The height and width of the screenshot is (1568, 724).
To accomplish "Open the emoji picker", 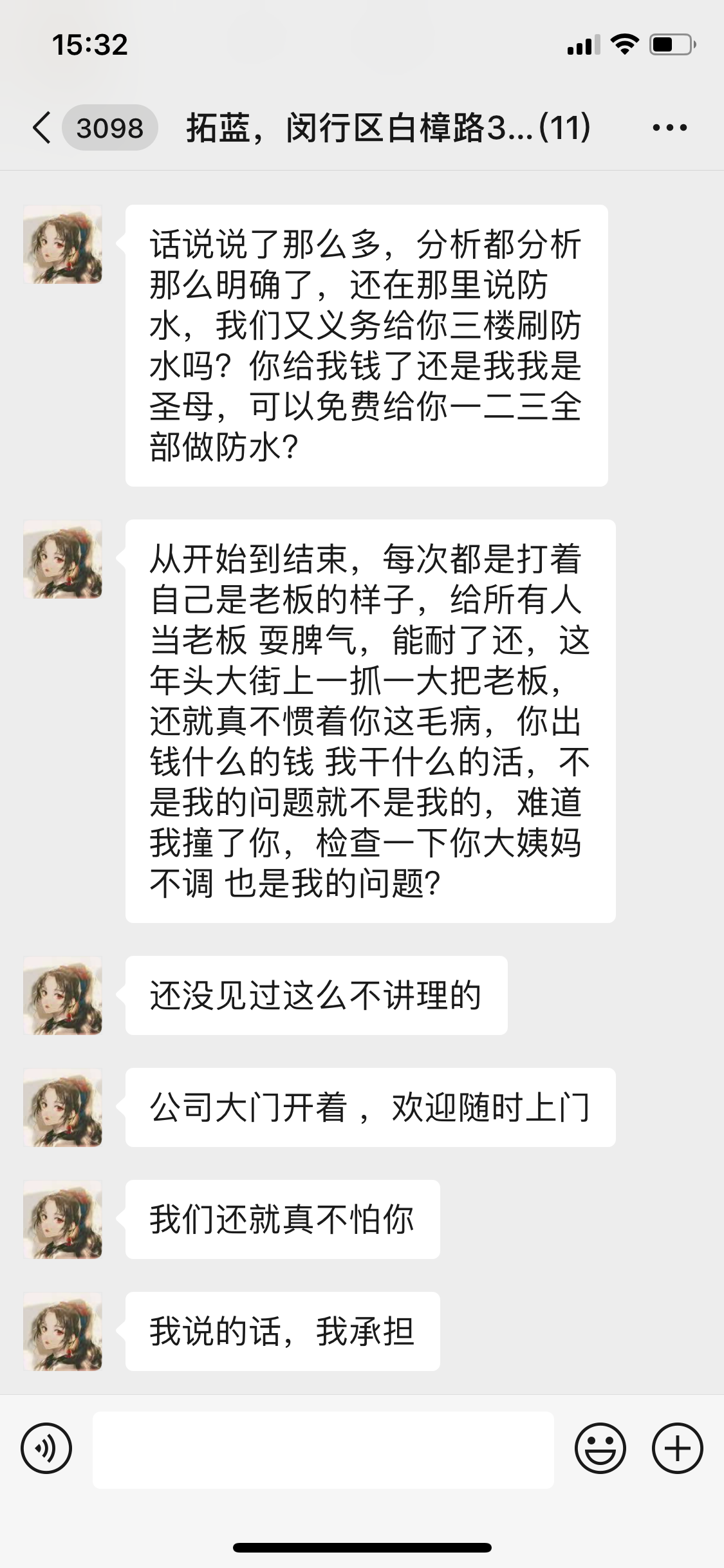I will pos(600,1449).
